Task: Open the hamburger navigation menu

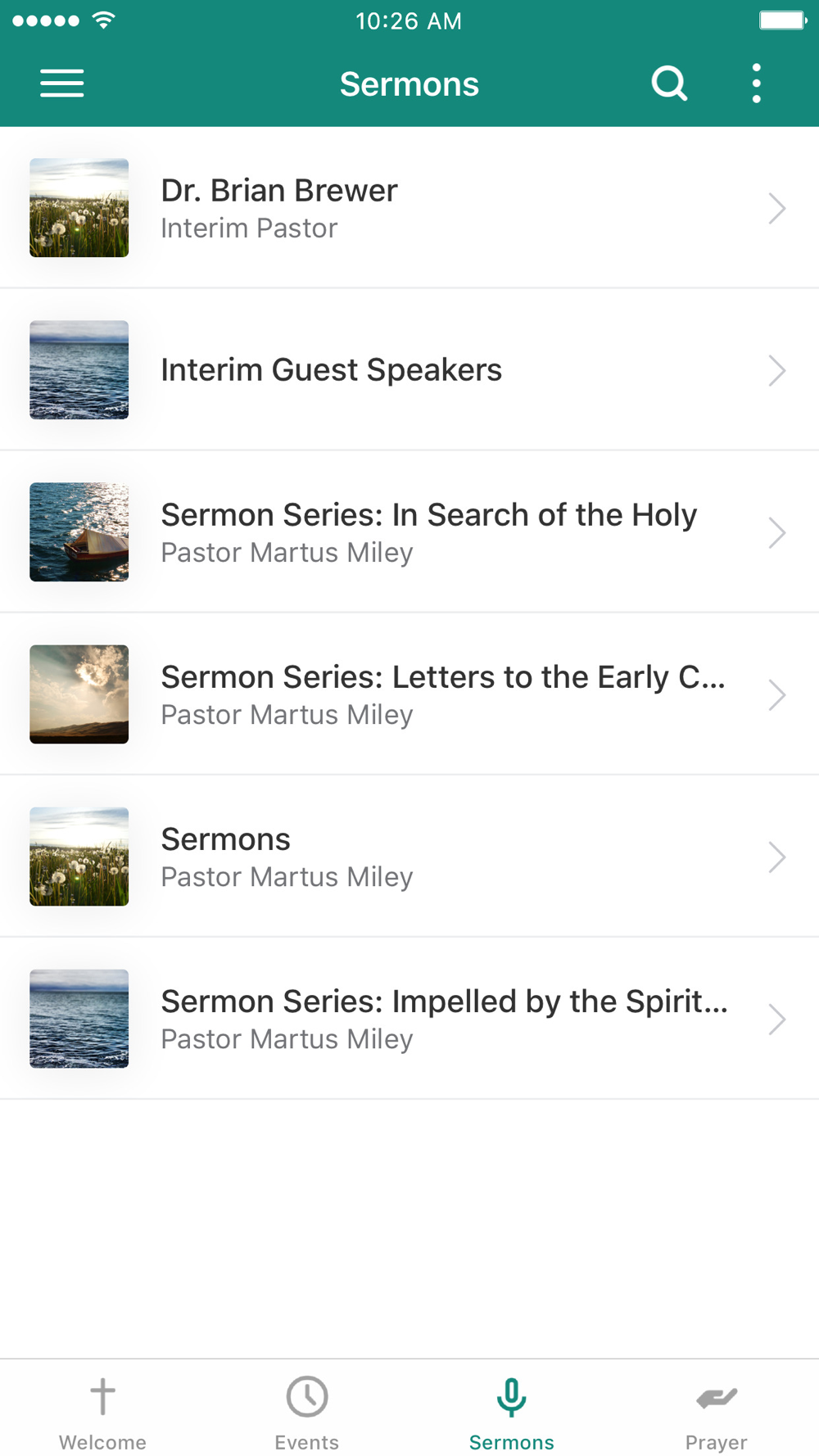Action: click(62, 84)
